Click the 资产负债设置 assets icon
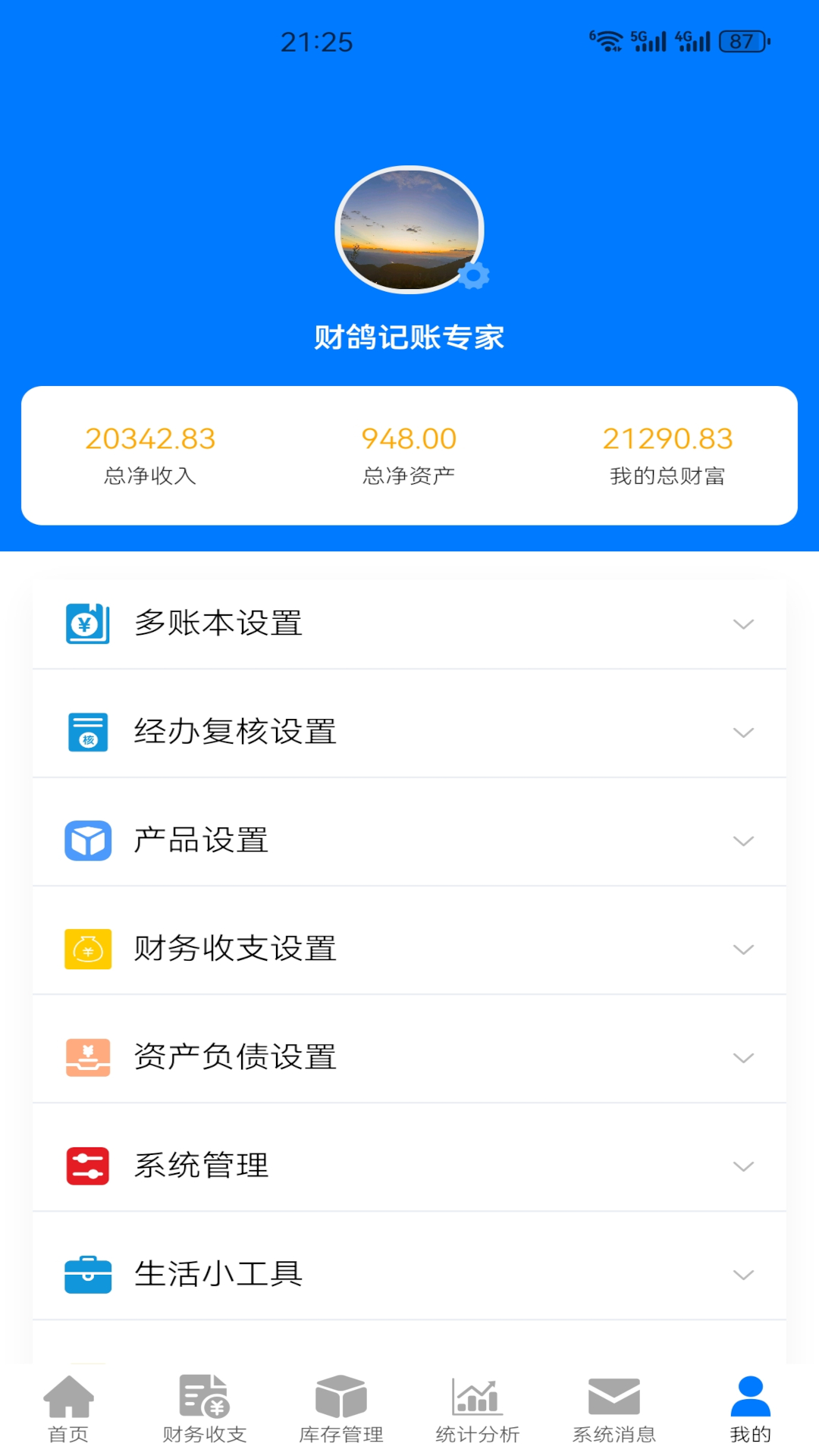 tap(87, 1056)
